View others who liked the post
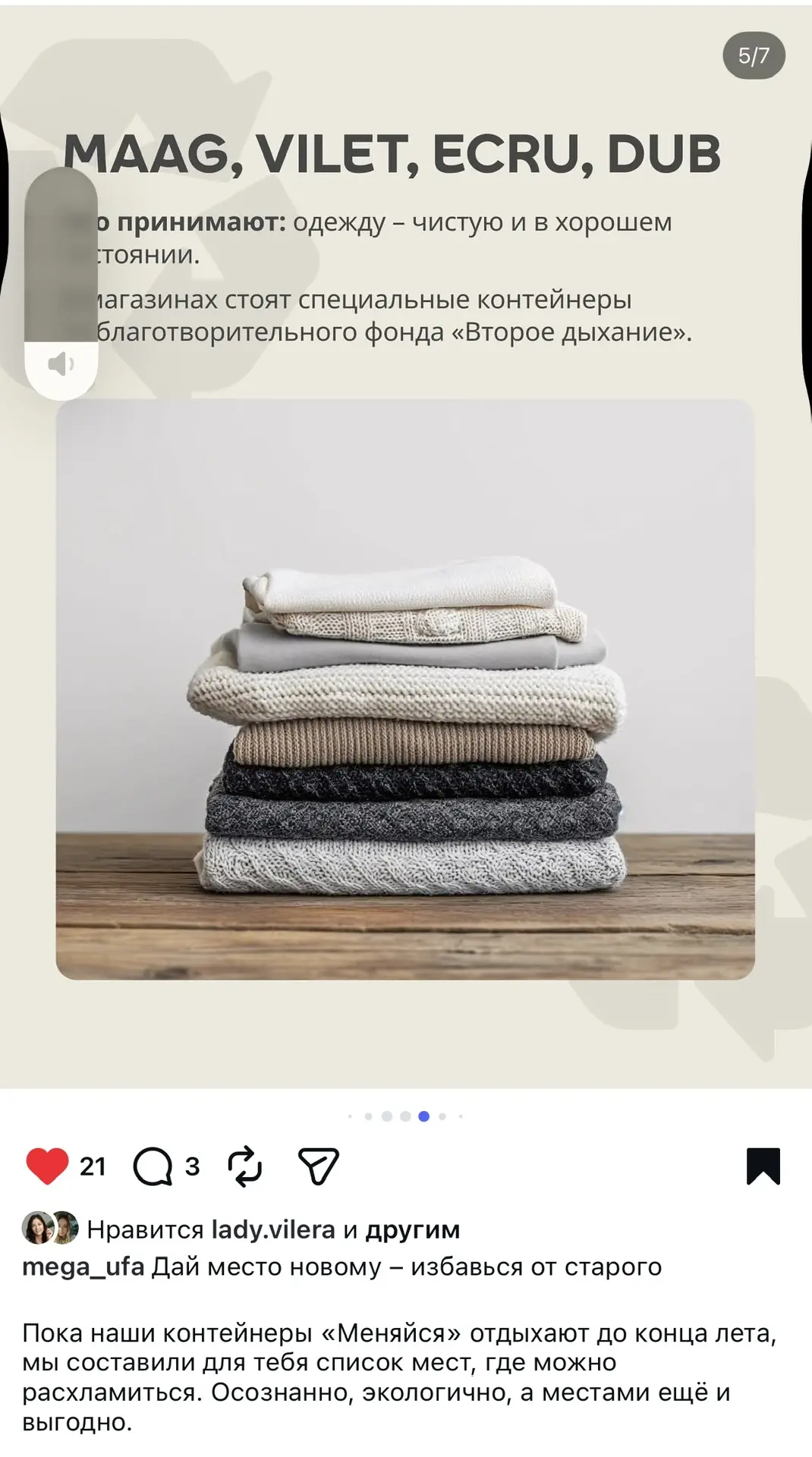Viewport: 812px width, 1457px height. (413, 1229)
